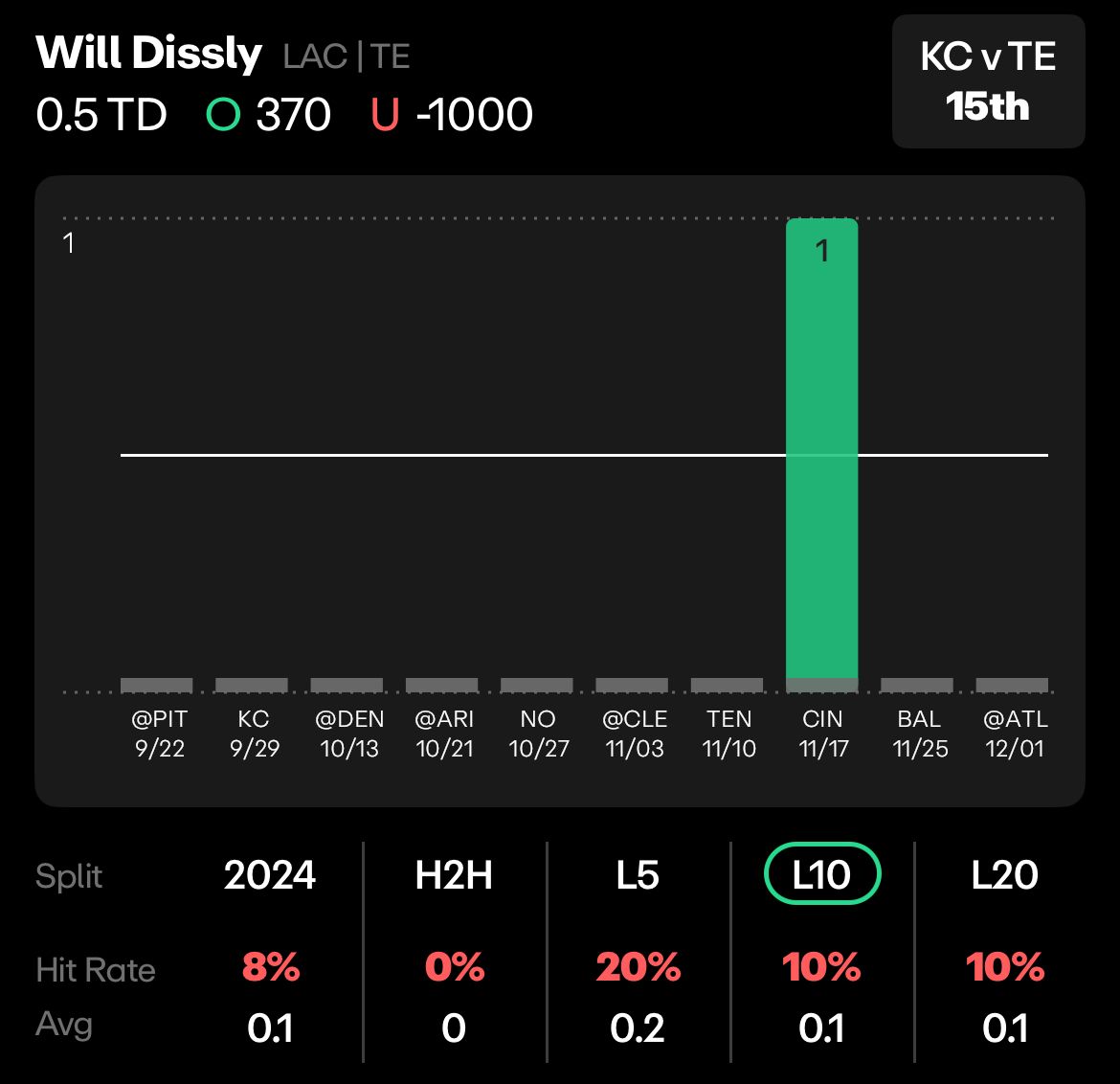Switch to the L20 split
Image resolution: width=1120 pixels, height=1084 pixels.
tap(1004, 875)
